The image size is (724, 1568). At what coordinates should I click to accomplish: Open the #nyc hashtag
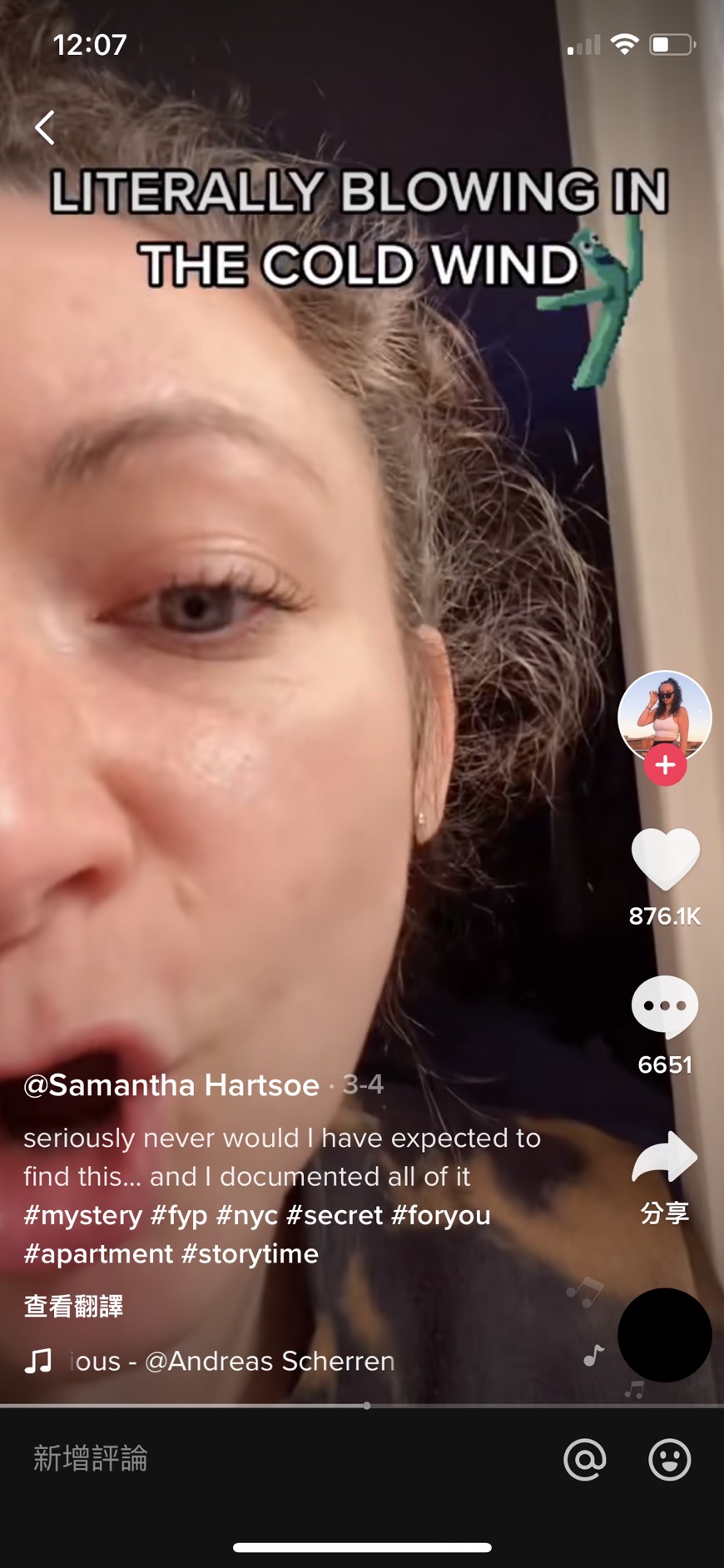246,1215
